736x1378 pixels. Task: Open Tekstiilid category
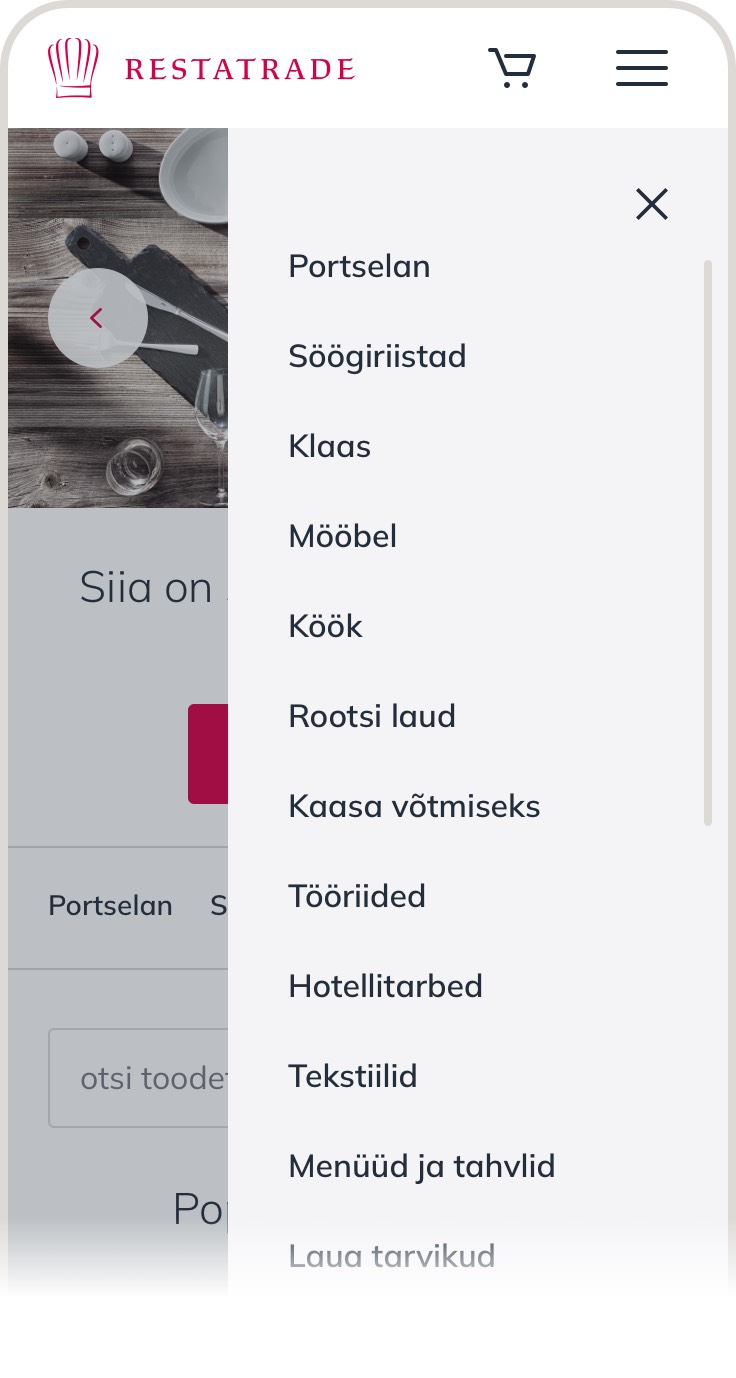[353, 1076]
